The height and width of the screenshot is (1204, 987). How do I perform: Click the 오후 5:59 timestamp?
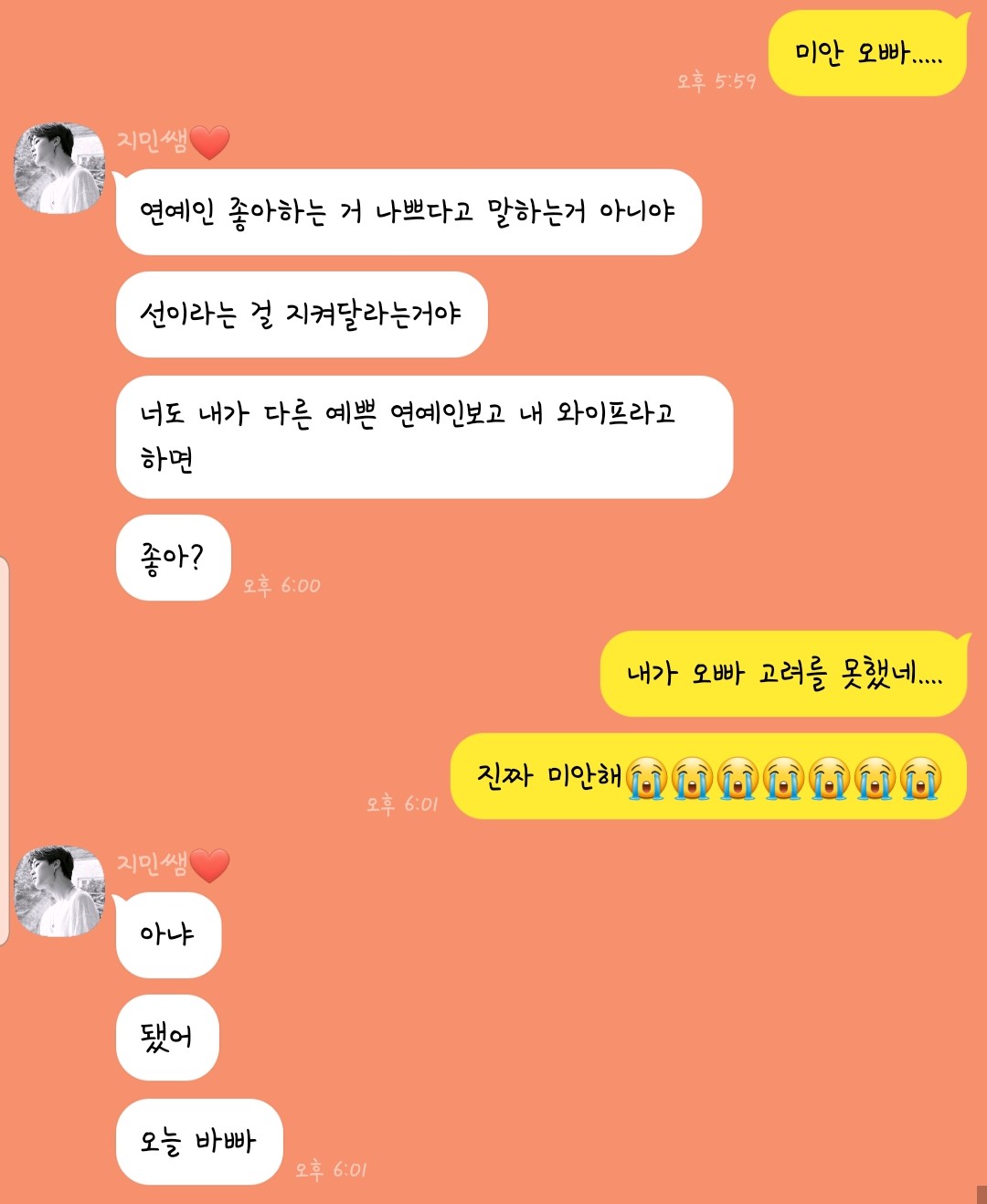[716, 80]
